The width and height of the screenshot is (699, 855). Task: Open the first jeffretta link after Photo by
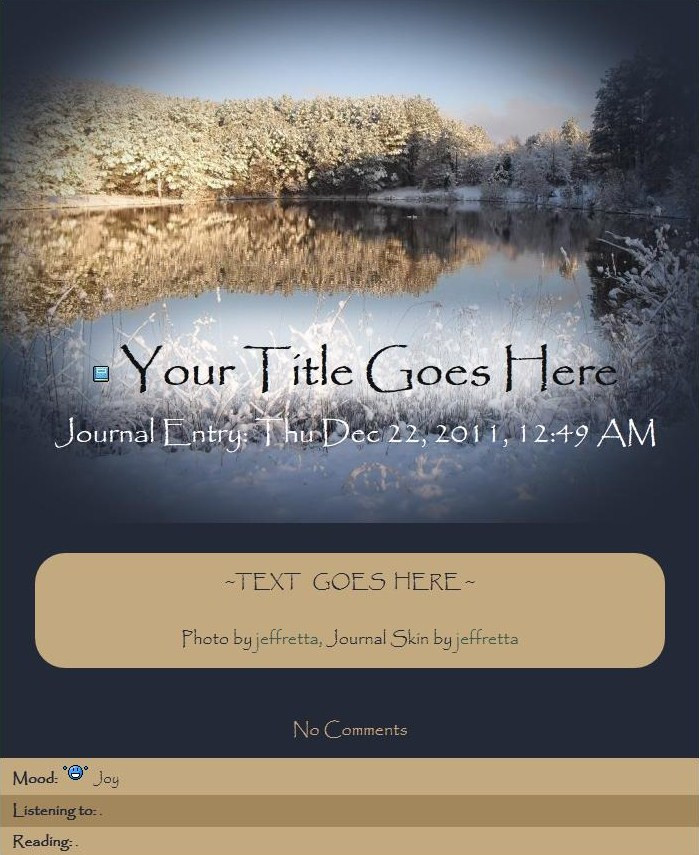point(287,639)
